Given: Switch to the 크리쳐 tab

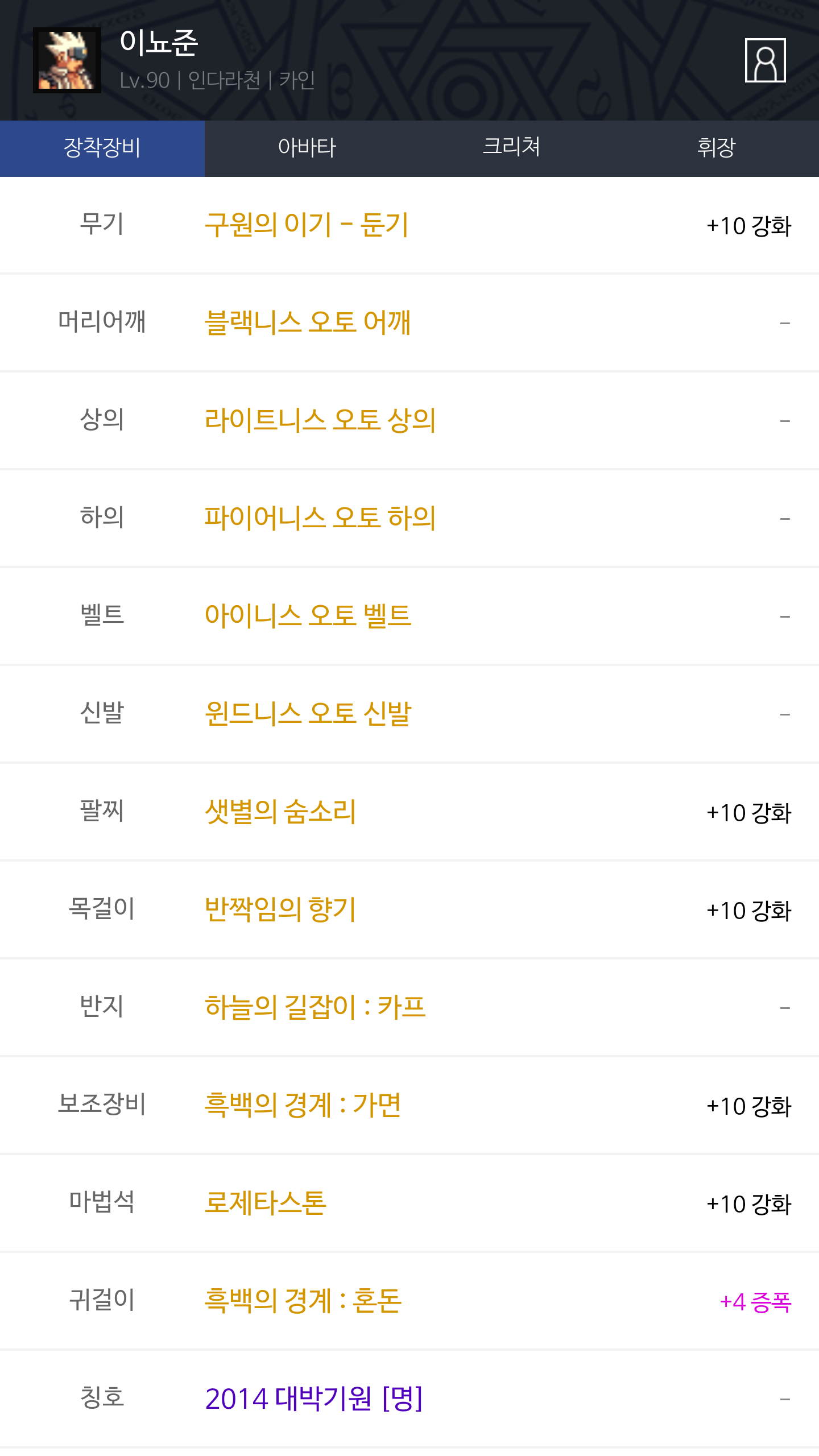Looking at the screenshot, I should [511, 148].
